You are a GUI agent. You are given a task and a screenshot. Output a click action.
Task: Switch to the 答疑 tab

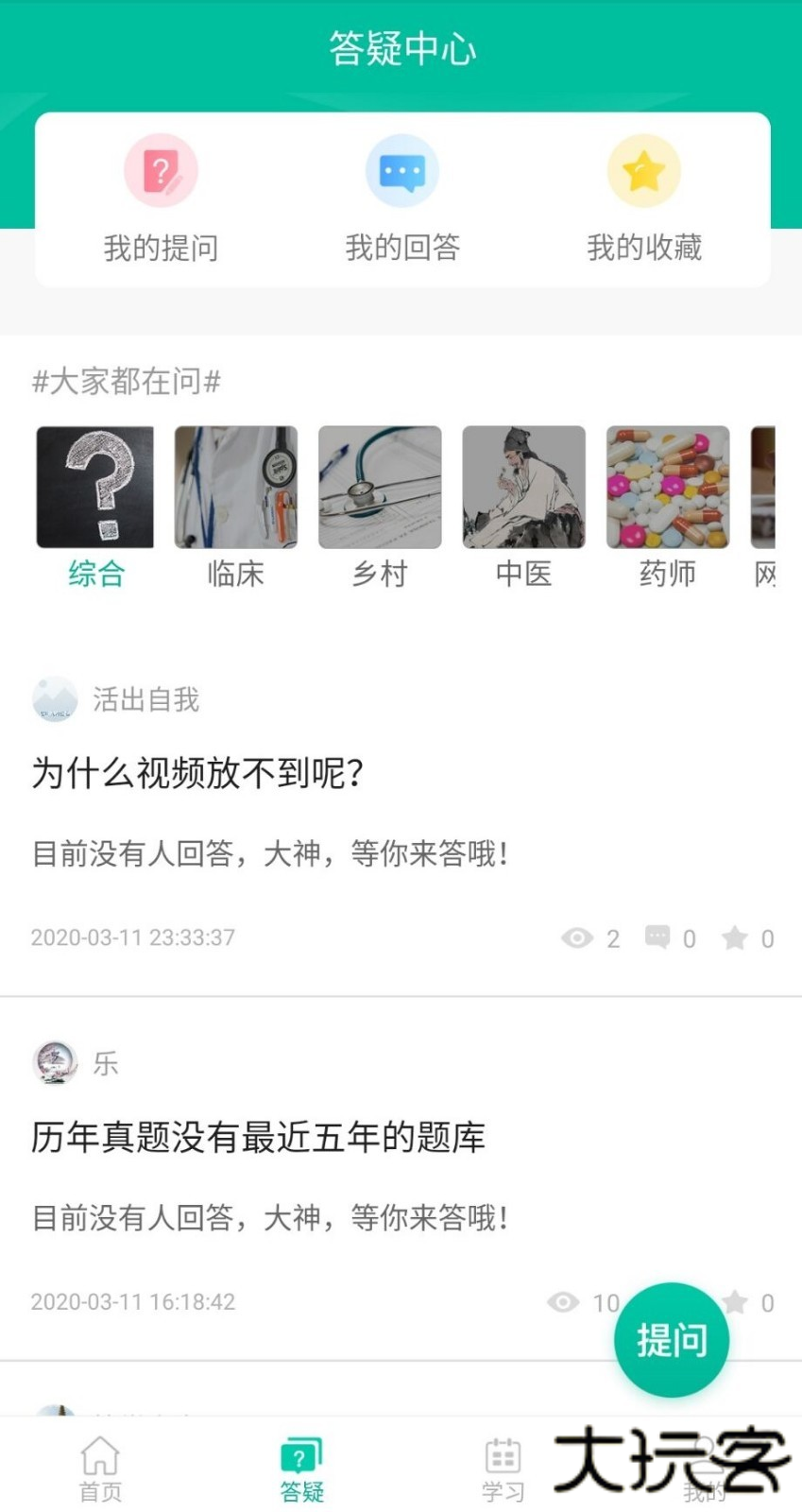pyautogui.click(x=300, y=1460)
